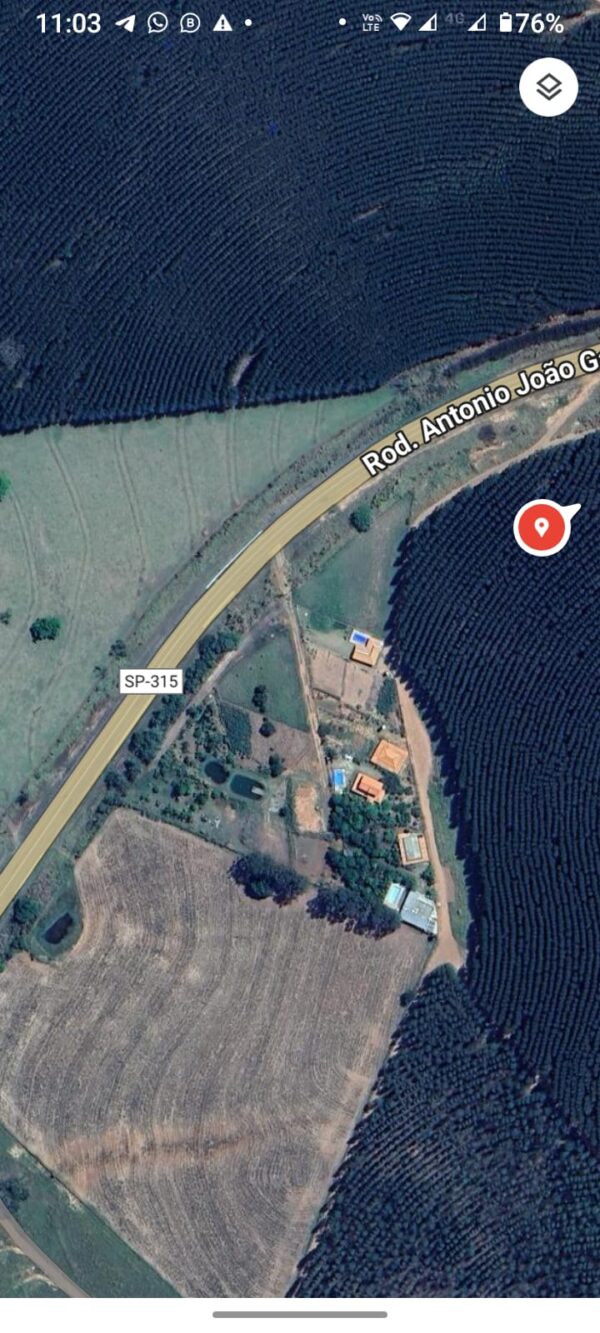
Task: Tap the red location pin marker
Action: [542, 527]
